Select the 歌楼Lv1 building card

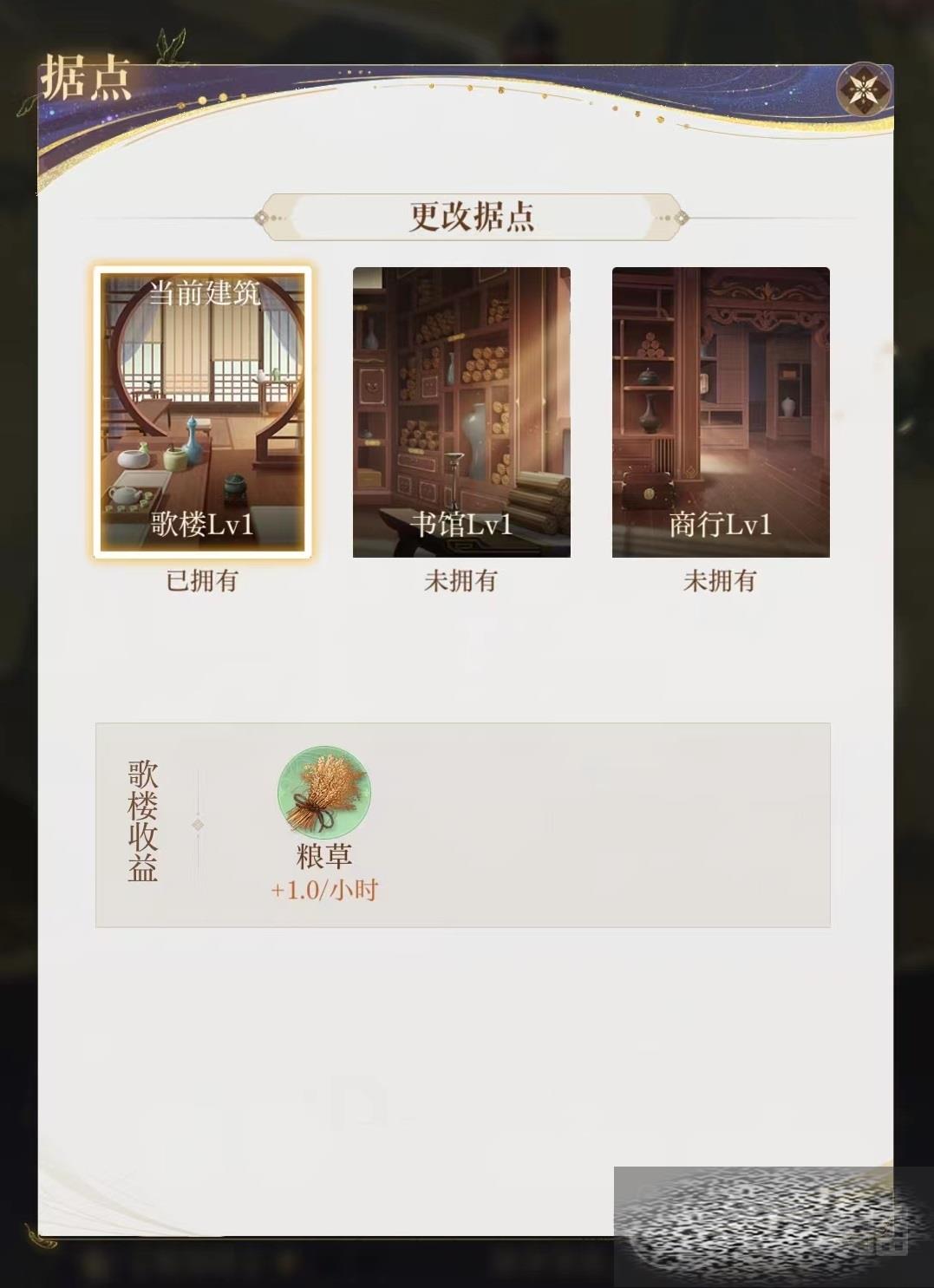(202, 412)
